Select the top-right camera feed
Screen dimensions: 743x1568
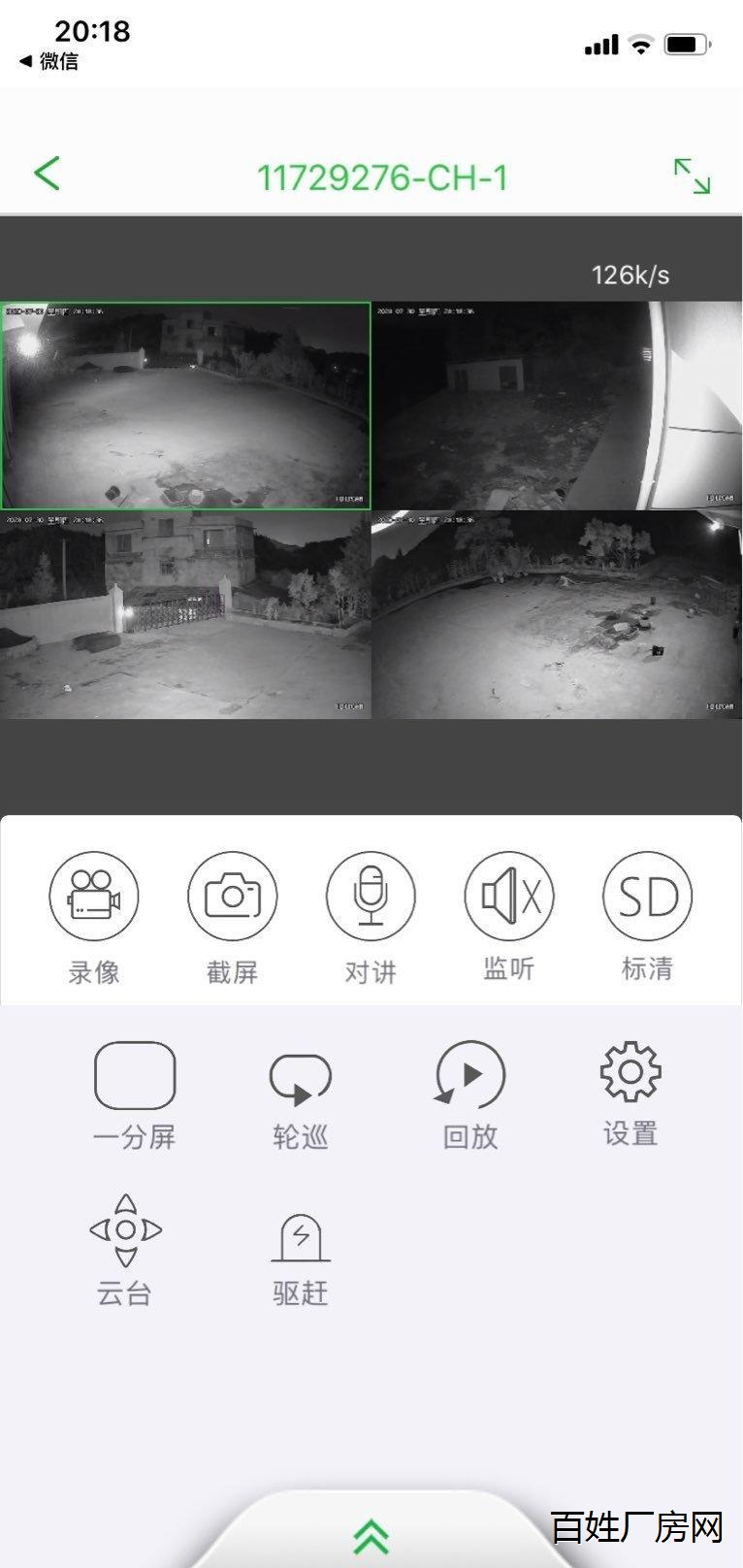click(557, 406)
